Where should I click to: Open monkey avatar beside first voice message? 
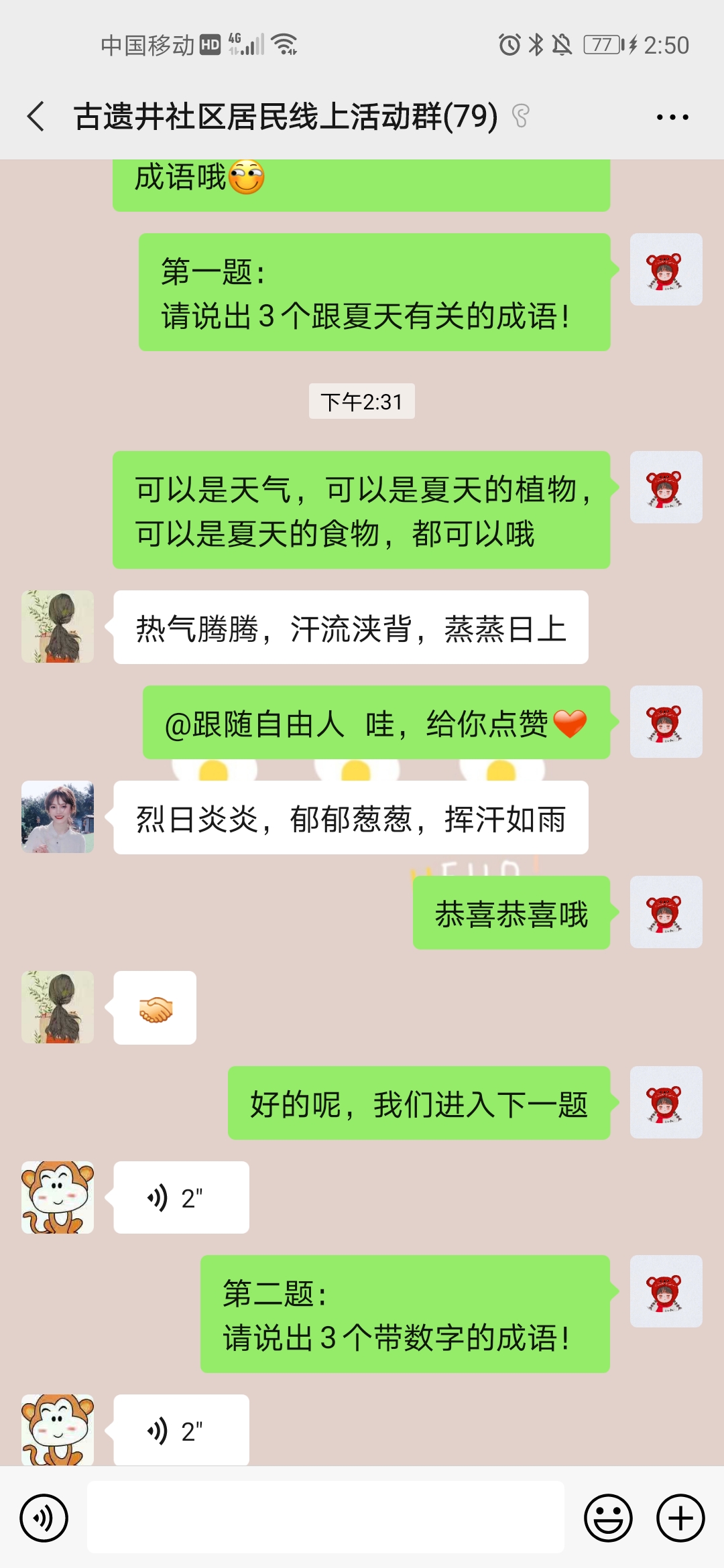[x=58, y=1197]
